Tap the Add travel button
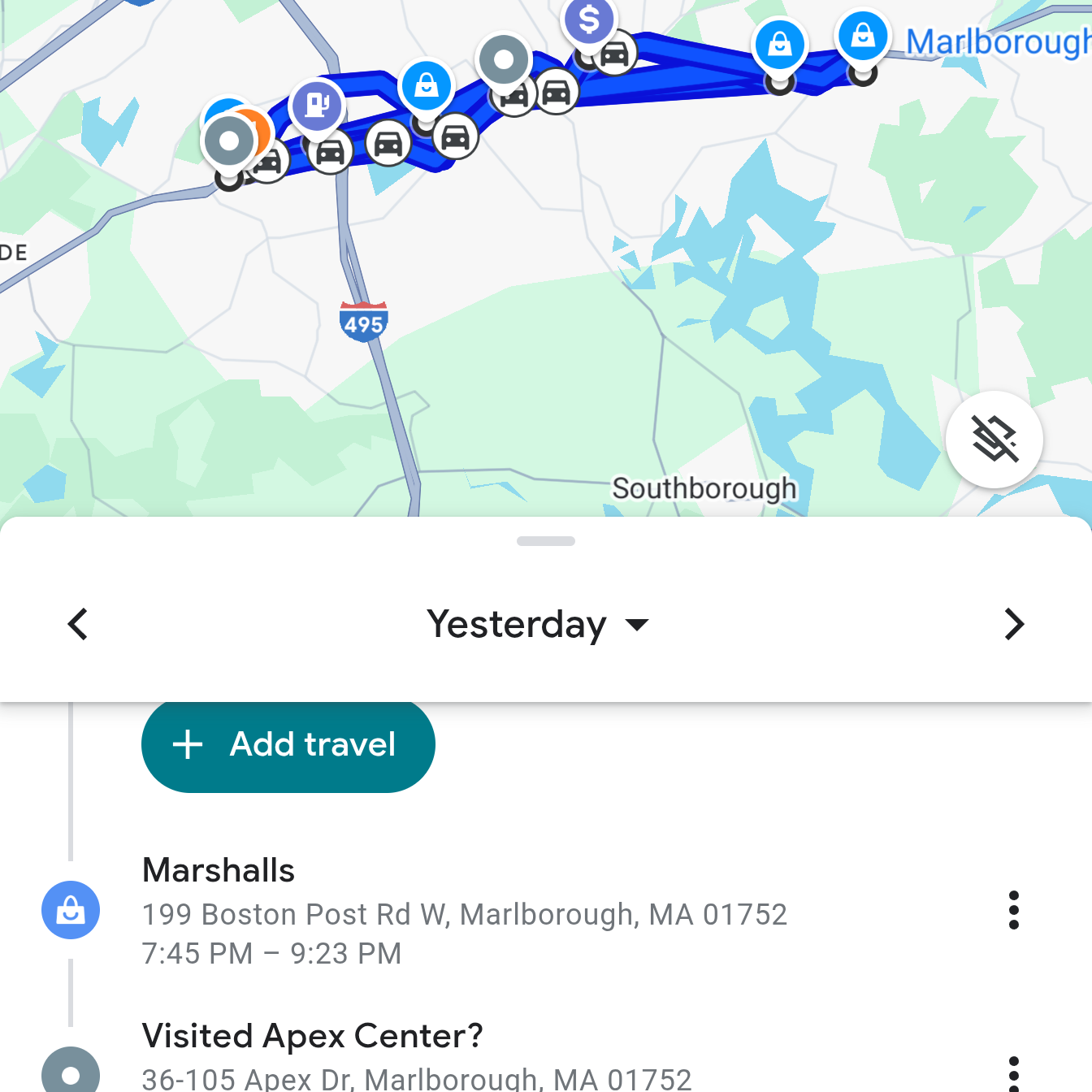Image resolution: width=1092 pixels, height=1092 pixels. pyautogui.click(x=288, y=744)
